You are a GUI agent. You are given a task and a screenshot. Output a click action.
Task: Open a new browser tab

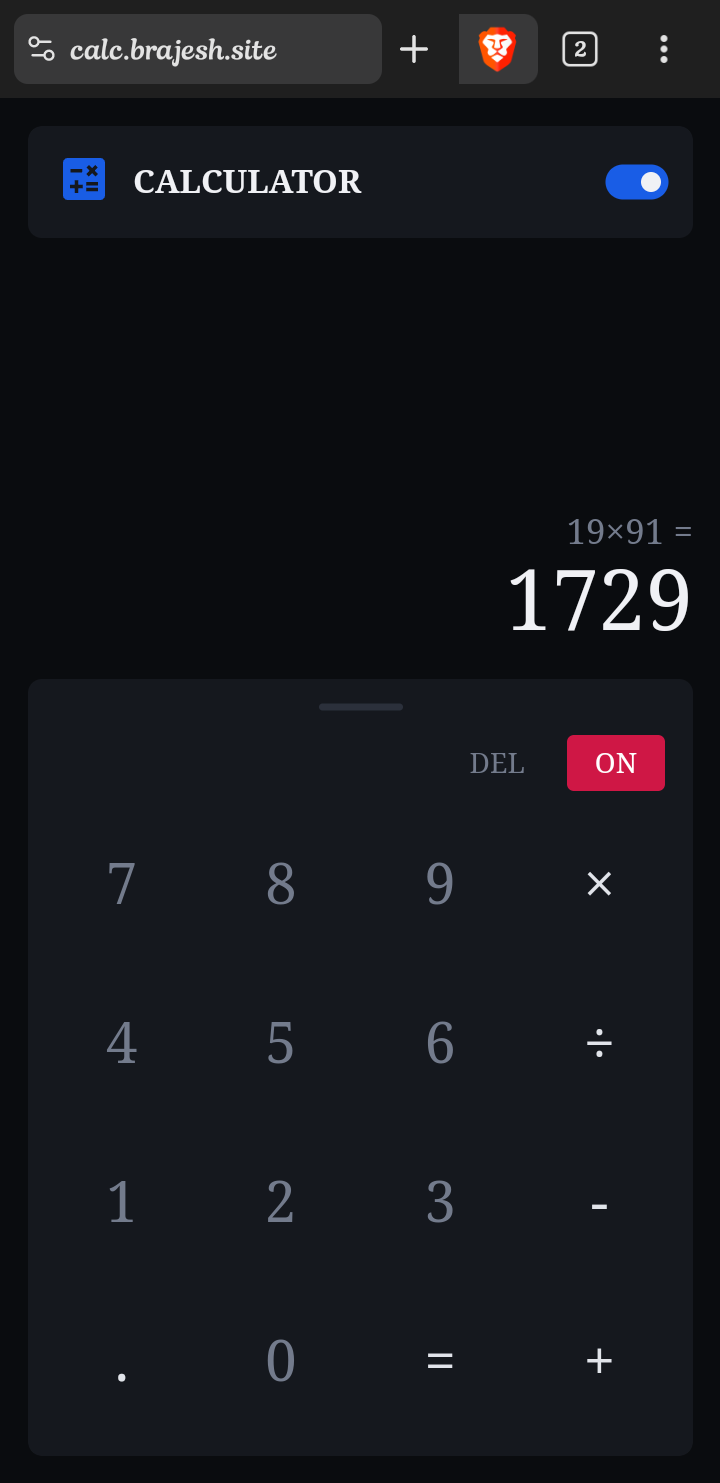pos(414,48)
